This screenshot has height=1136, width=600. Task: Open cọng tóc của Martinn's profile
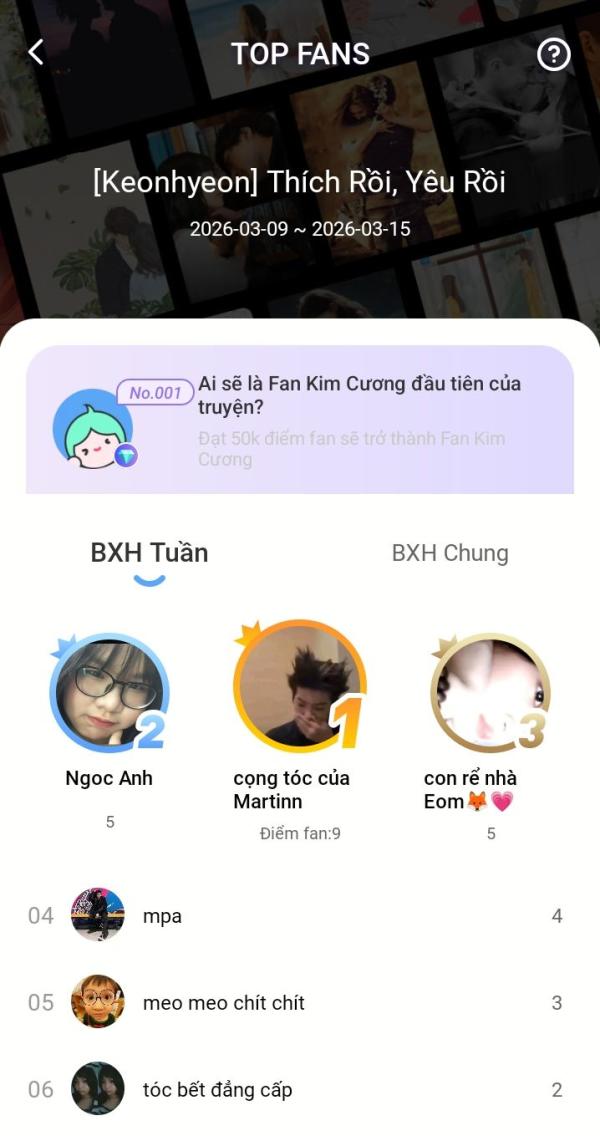299,686
